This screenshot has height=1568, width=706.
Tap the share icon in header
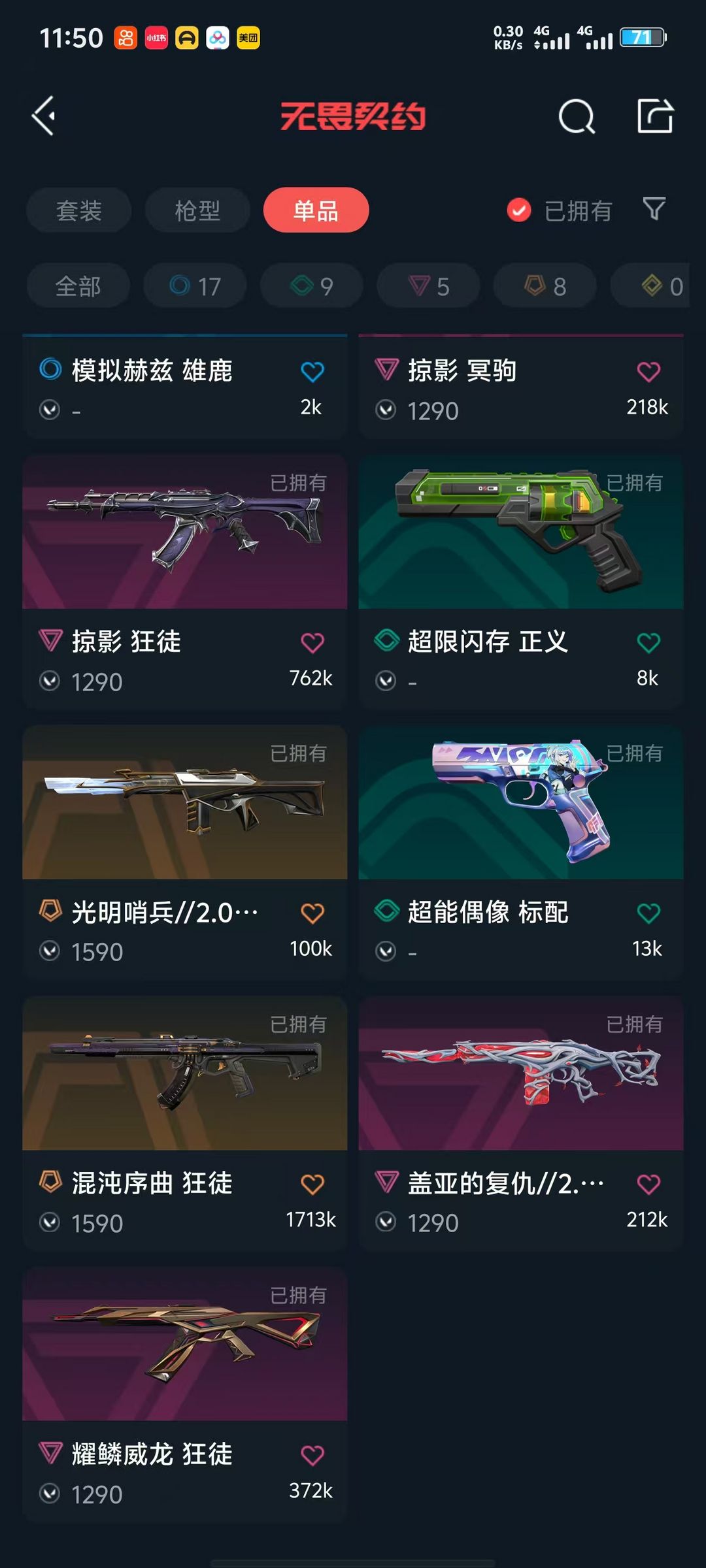655,116
